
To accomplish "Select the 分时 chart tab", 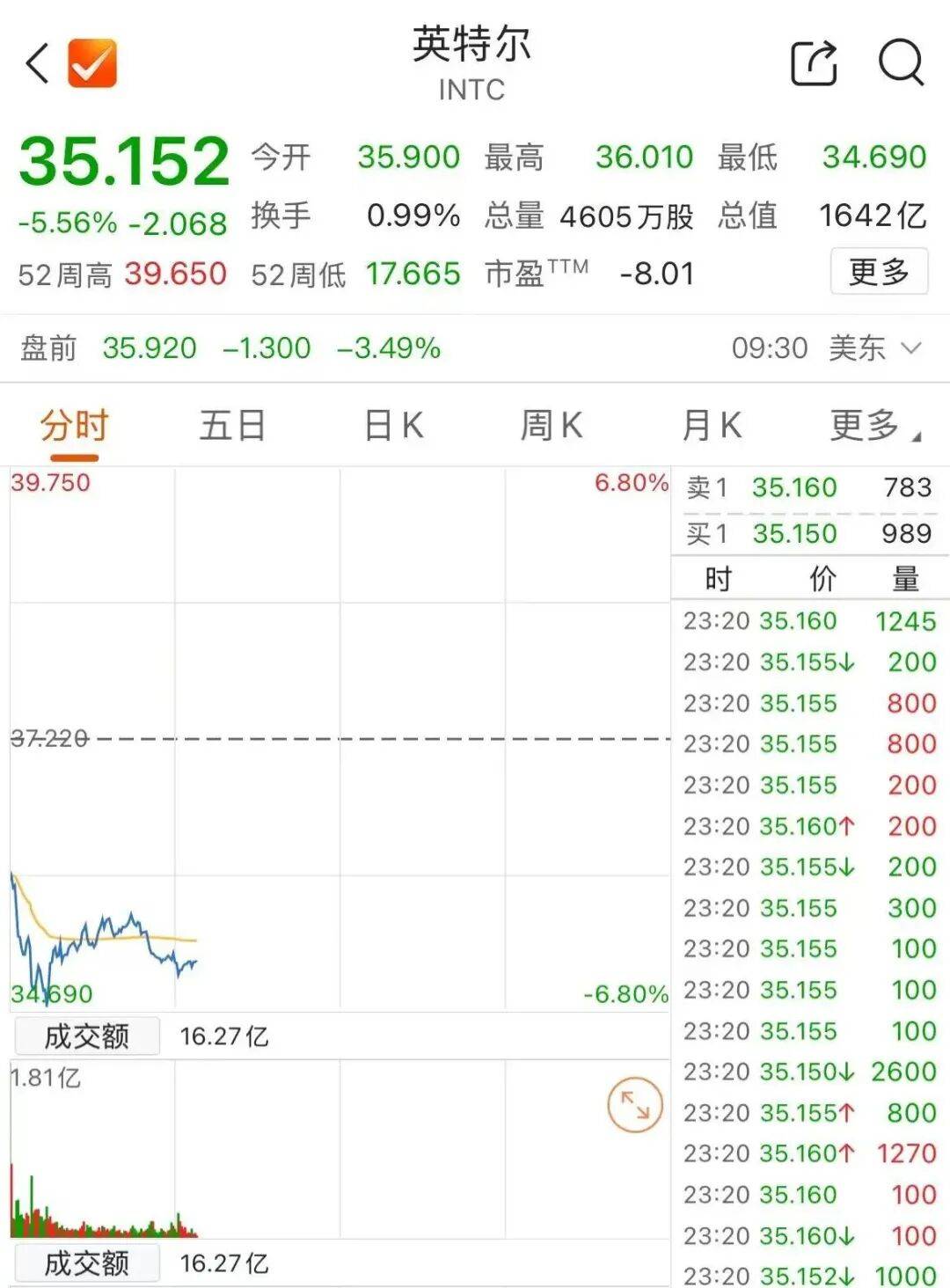I will (74, 427).
